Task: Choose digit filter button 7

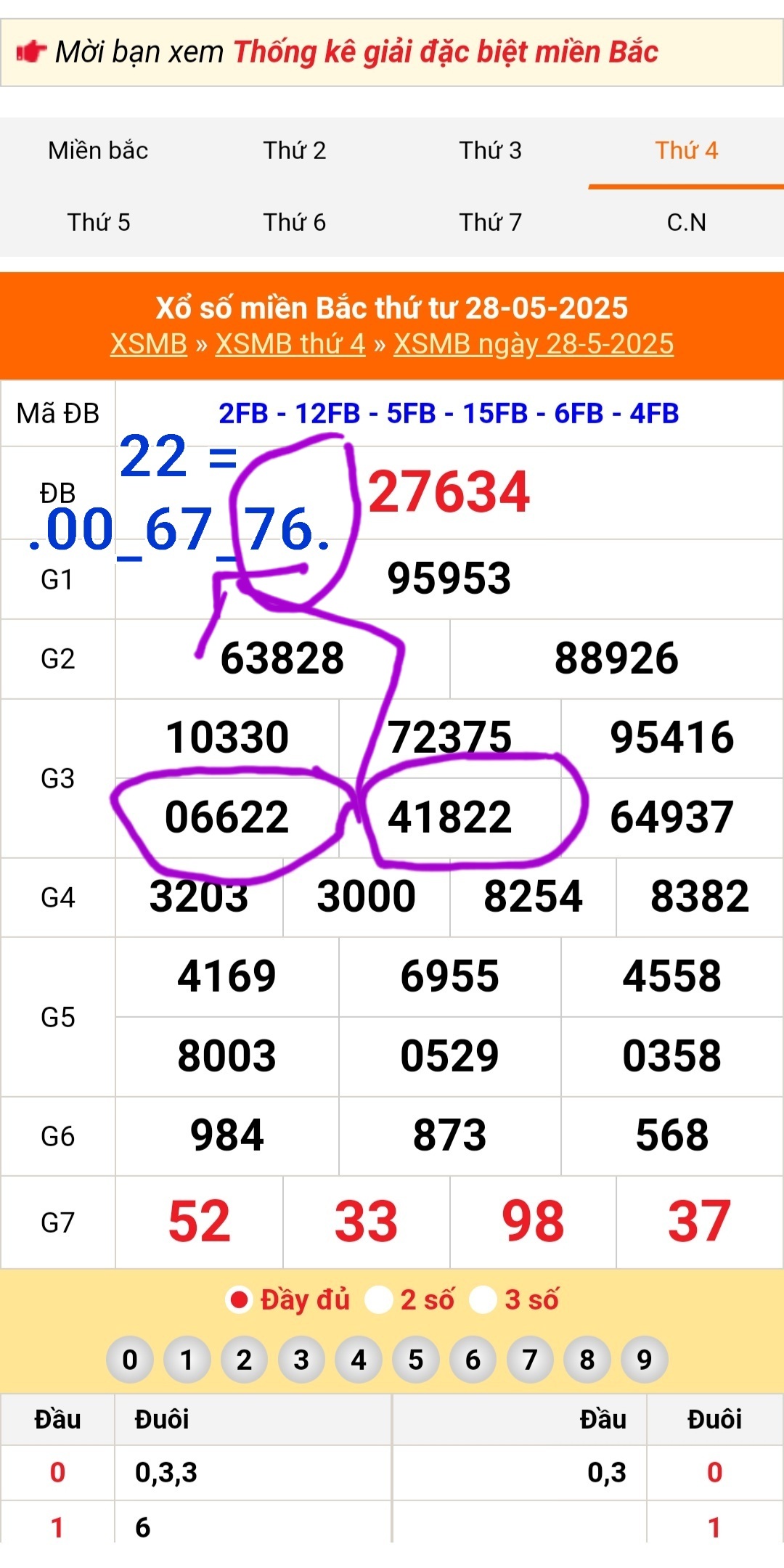Action: click(x=530, y=1360)
